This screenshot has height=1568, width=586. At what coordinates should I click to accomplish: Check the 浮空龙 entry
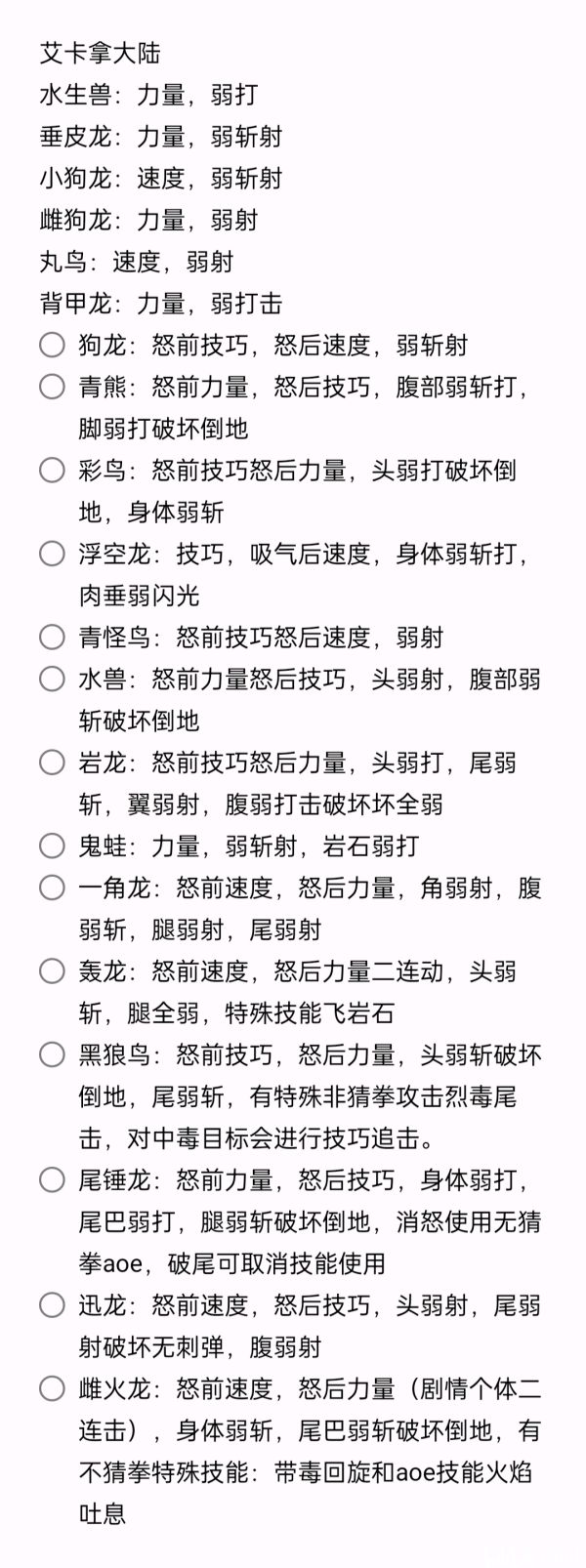[52, 554]
